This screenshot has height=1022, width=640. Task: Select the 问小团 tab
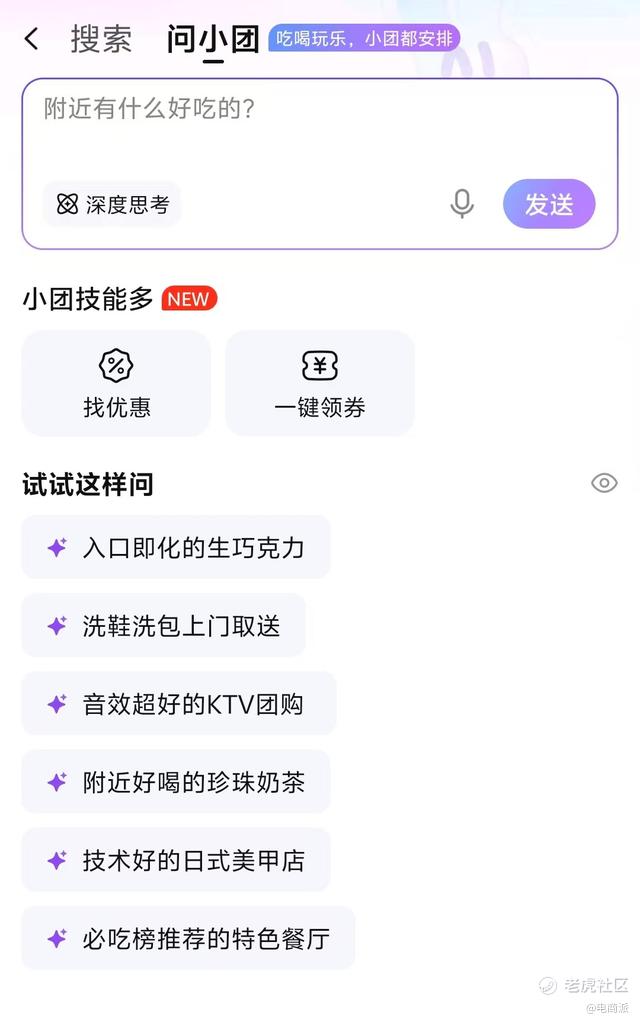[x=213, y=40]
